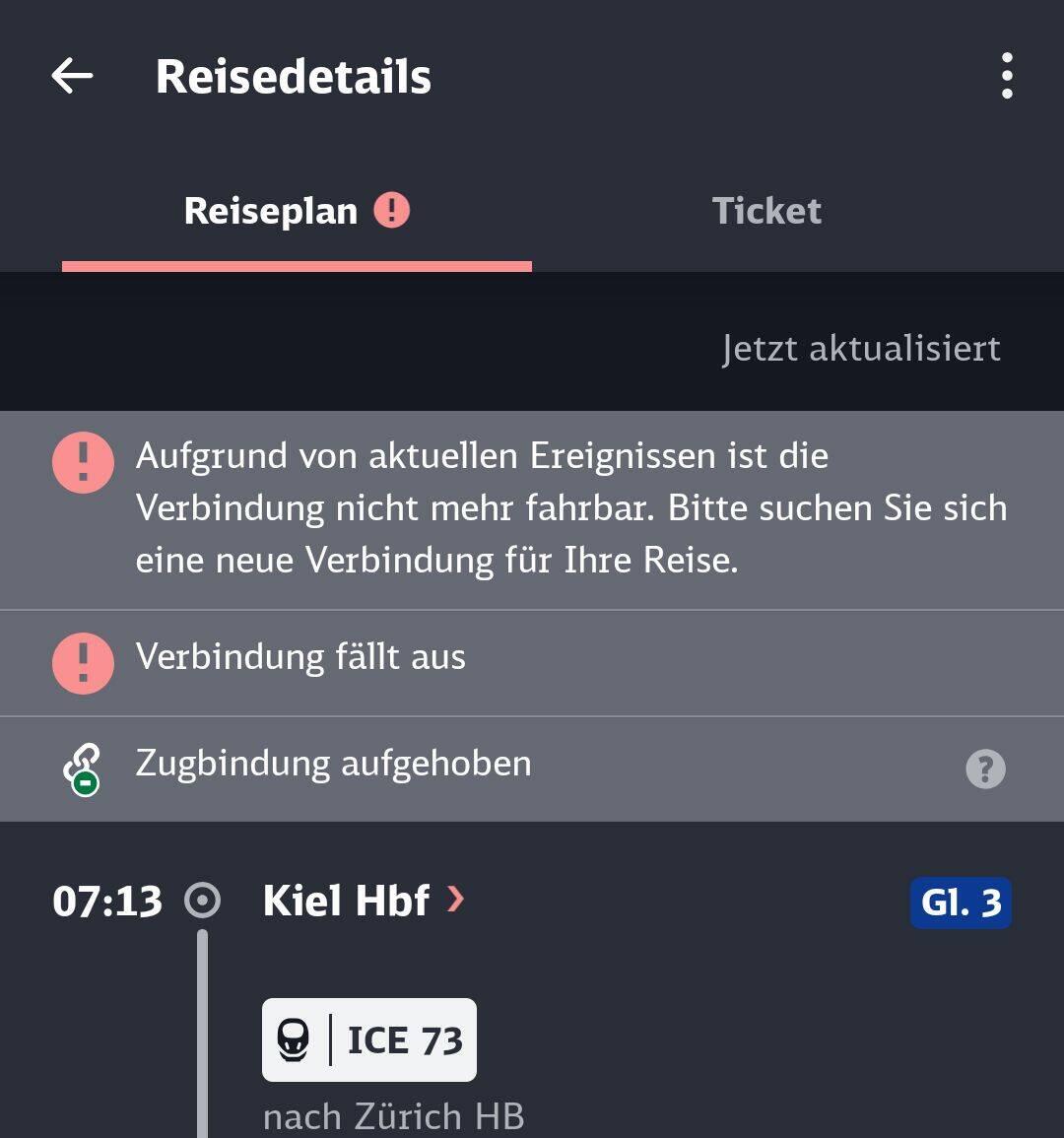Open help for Zugbindung aufgehoben

tap(985, 769)
